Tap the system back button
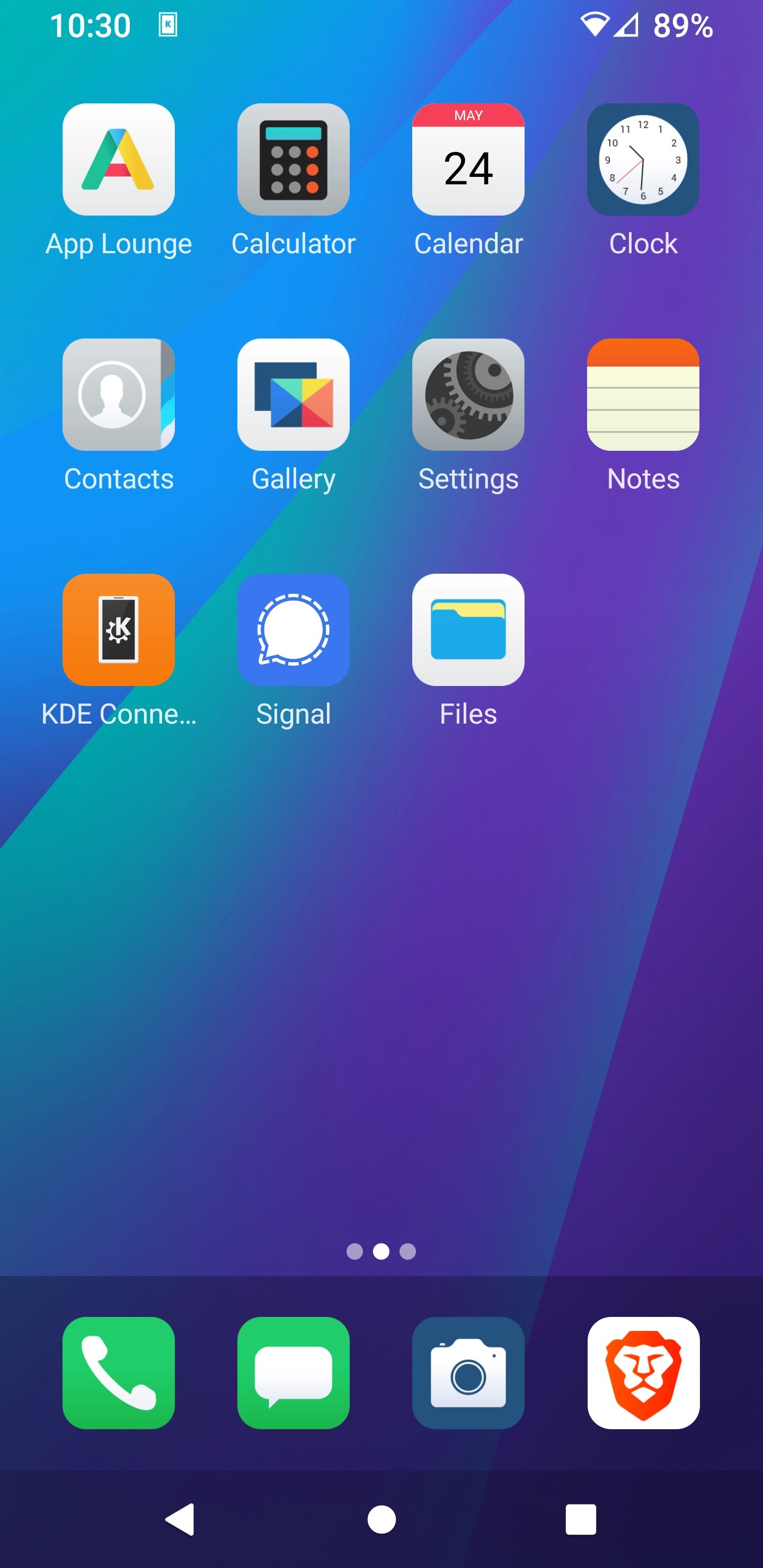This screenshot has height=1568, width=763. point(181,1519)
